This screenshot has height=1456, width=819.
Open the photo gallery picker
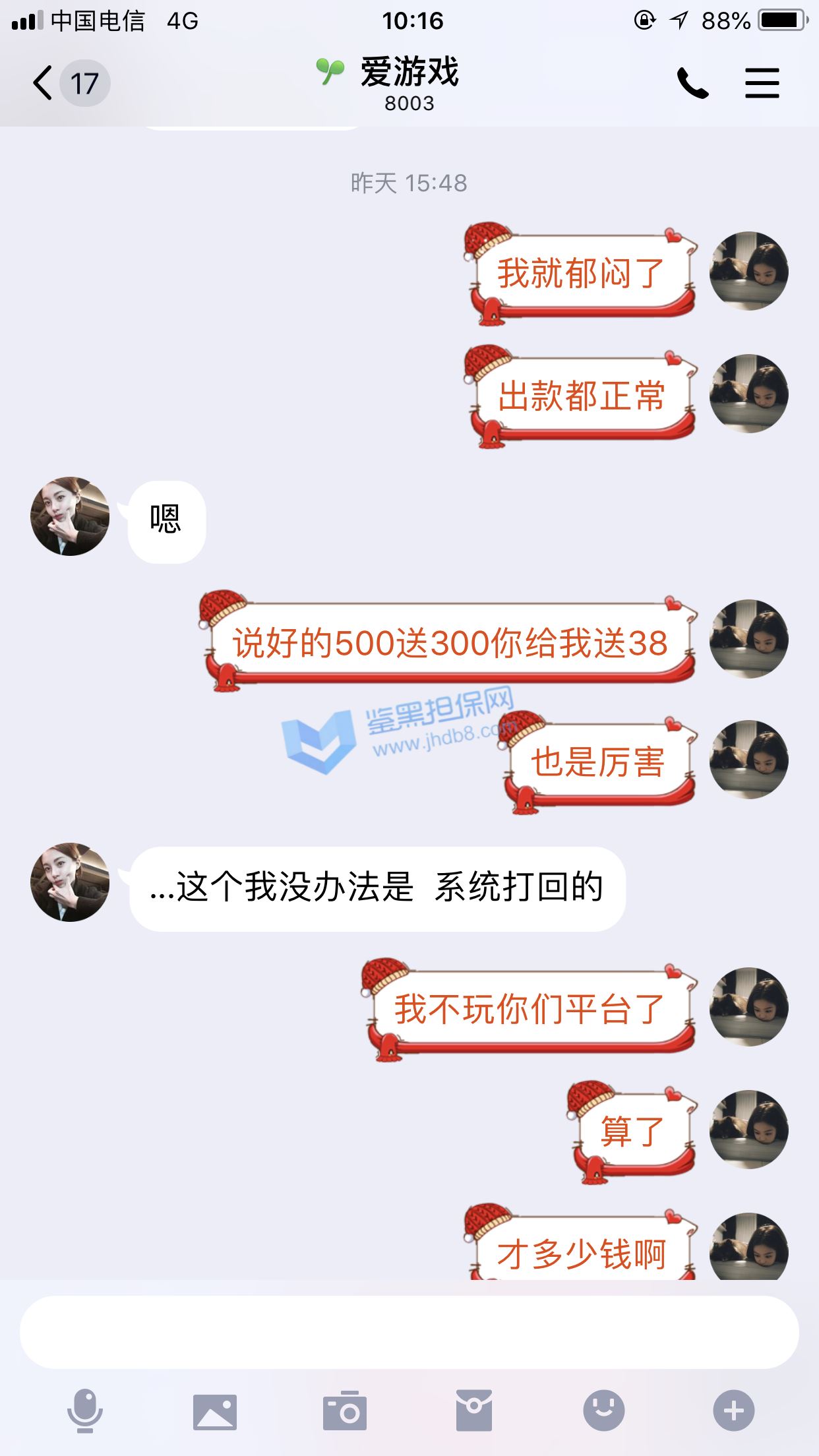click(x=215, y=1412)
